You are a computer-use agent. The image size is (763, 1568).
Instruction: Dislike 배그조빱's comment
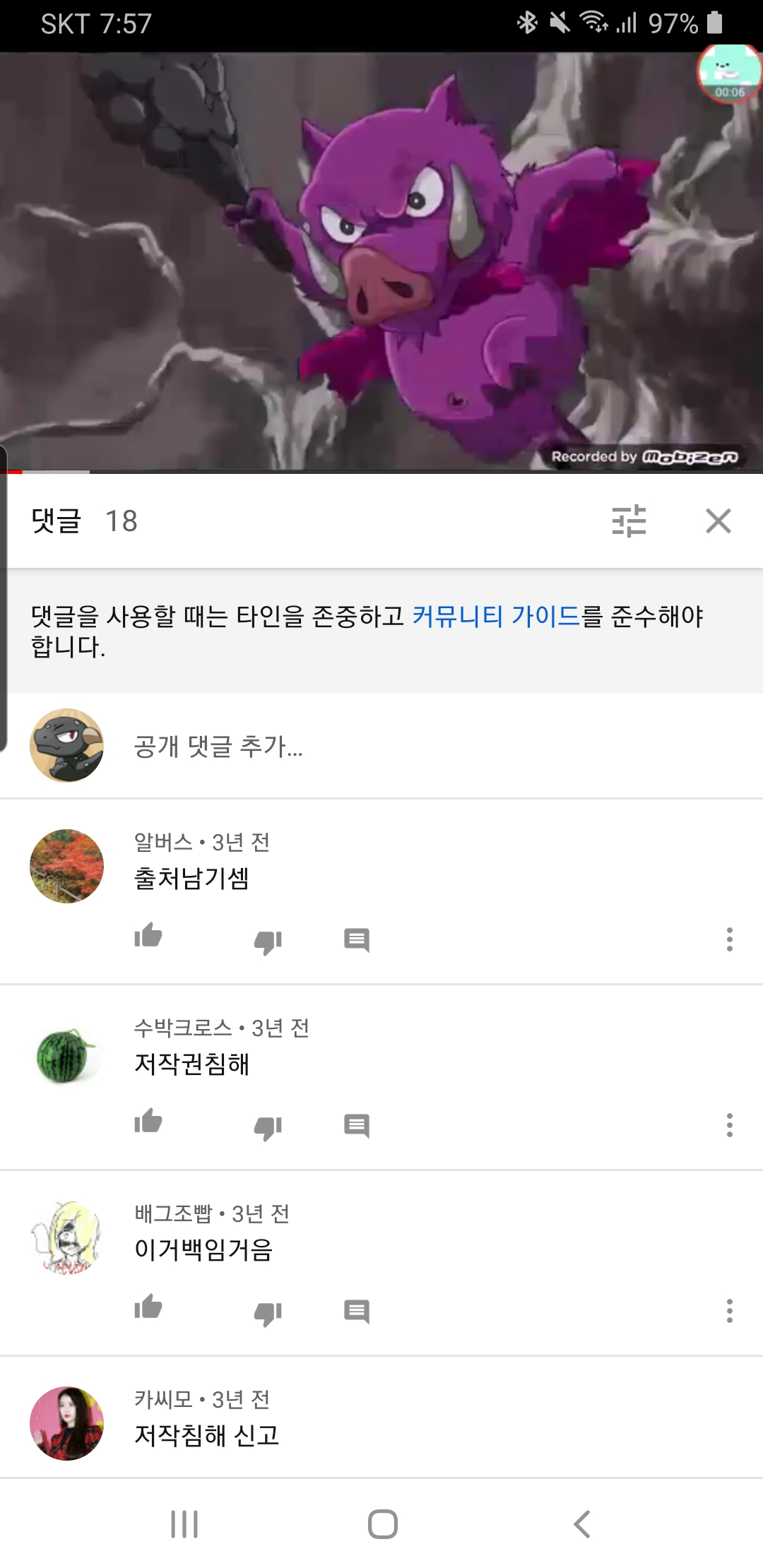click(268, 1312)
